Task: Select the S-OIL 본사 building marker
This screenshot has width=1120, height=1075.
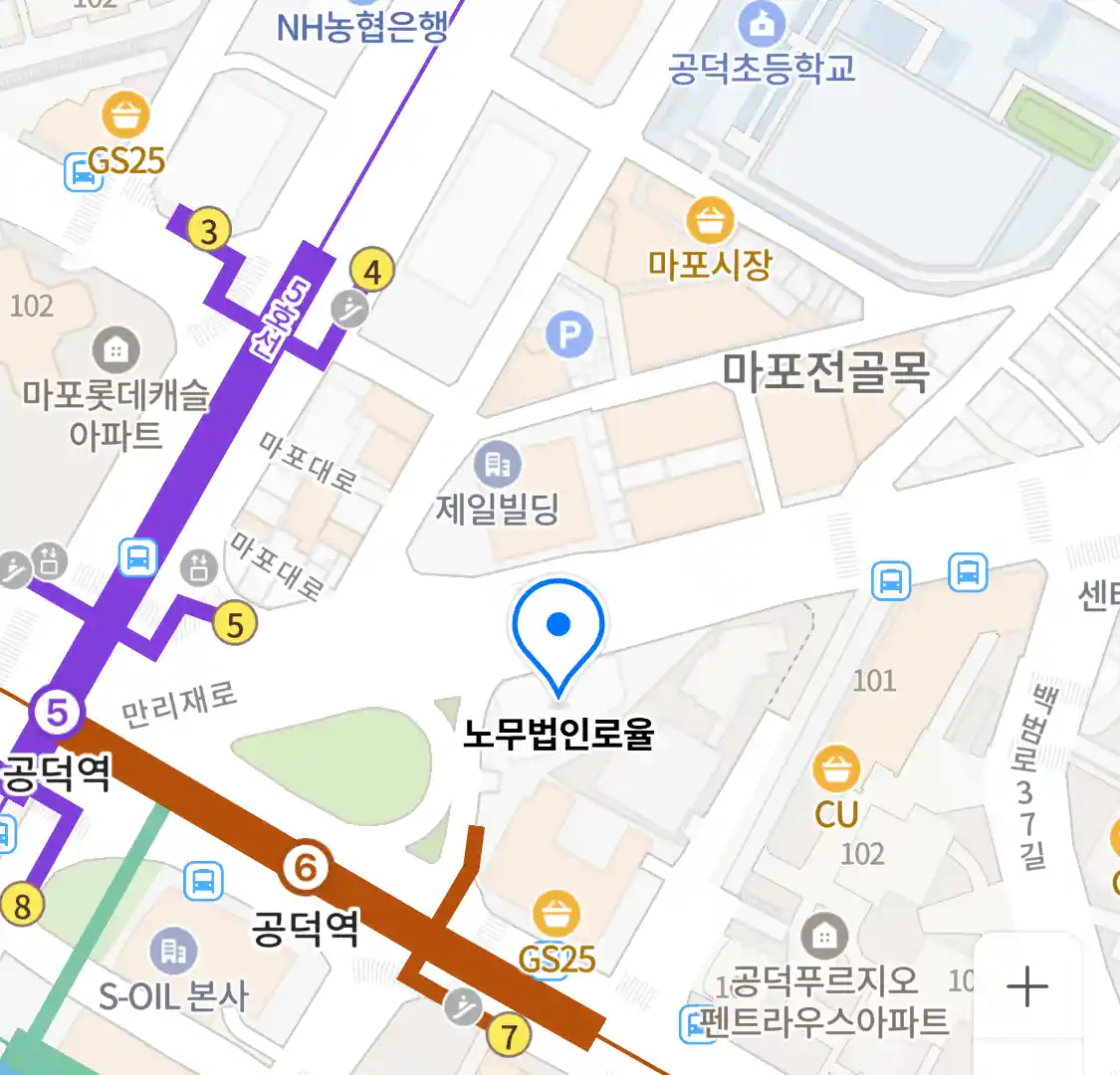Action: point(173,953)
